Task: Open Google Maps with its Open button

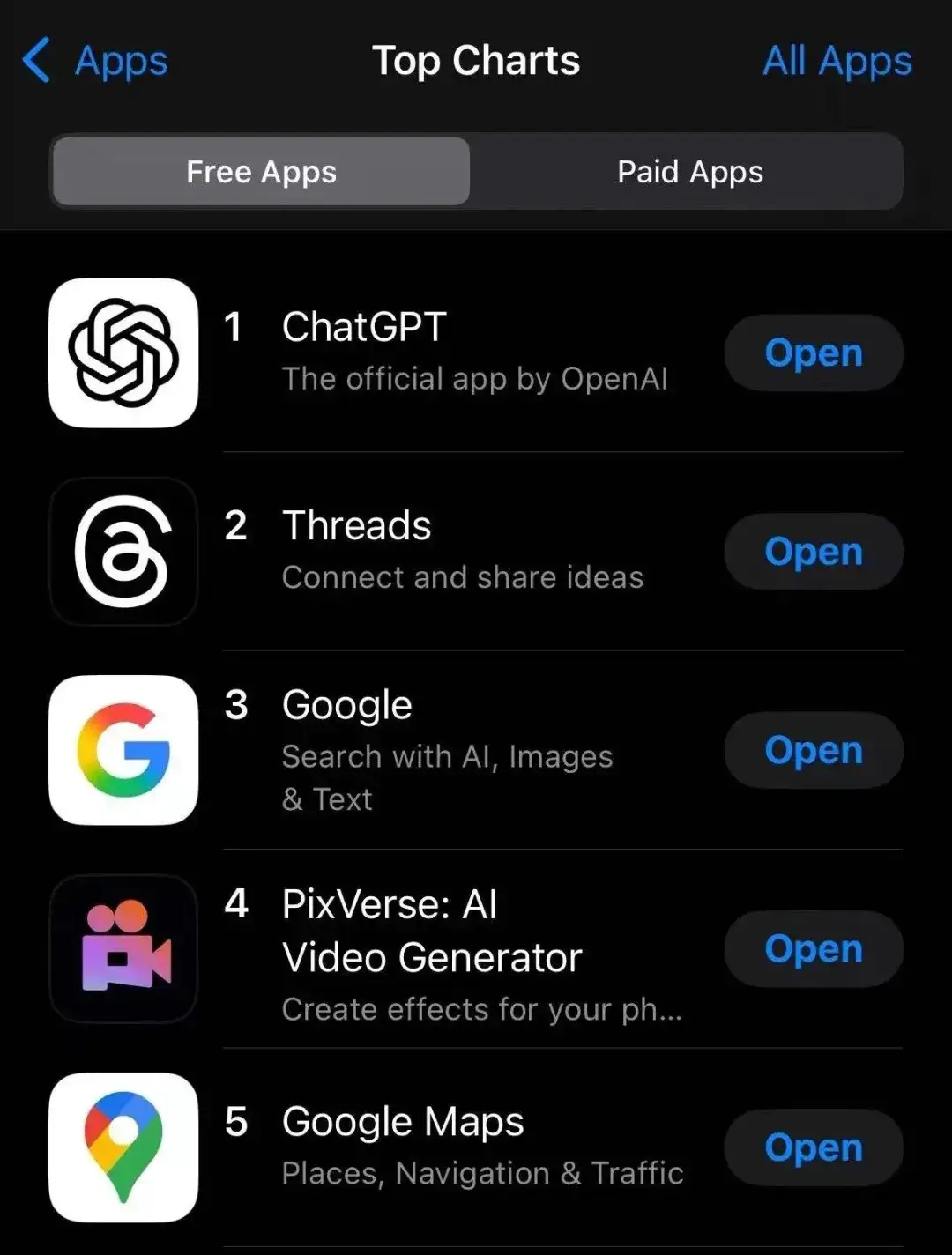Action: 813,1147
